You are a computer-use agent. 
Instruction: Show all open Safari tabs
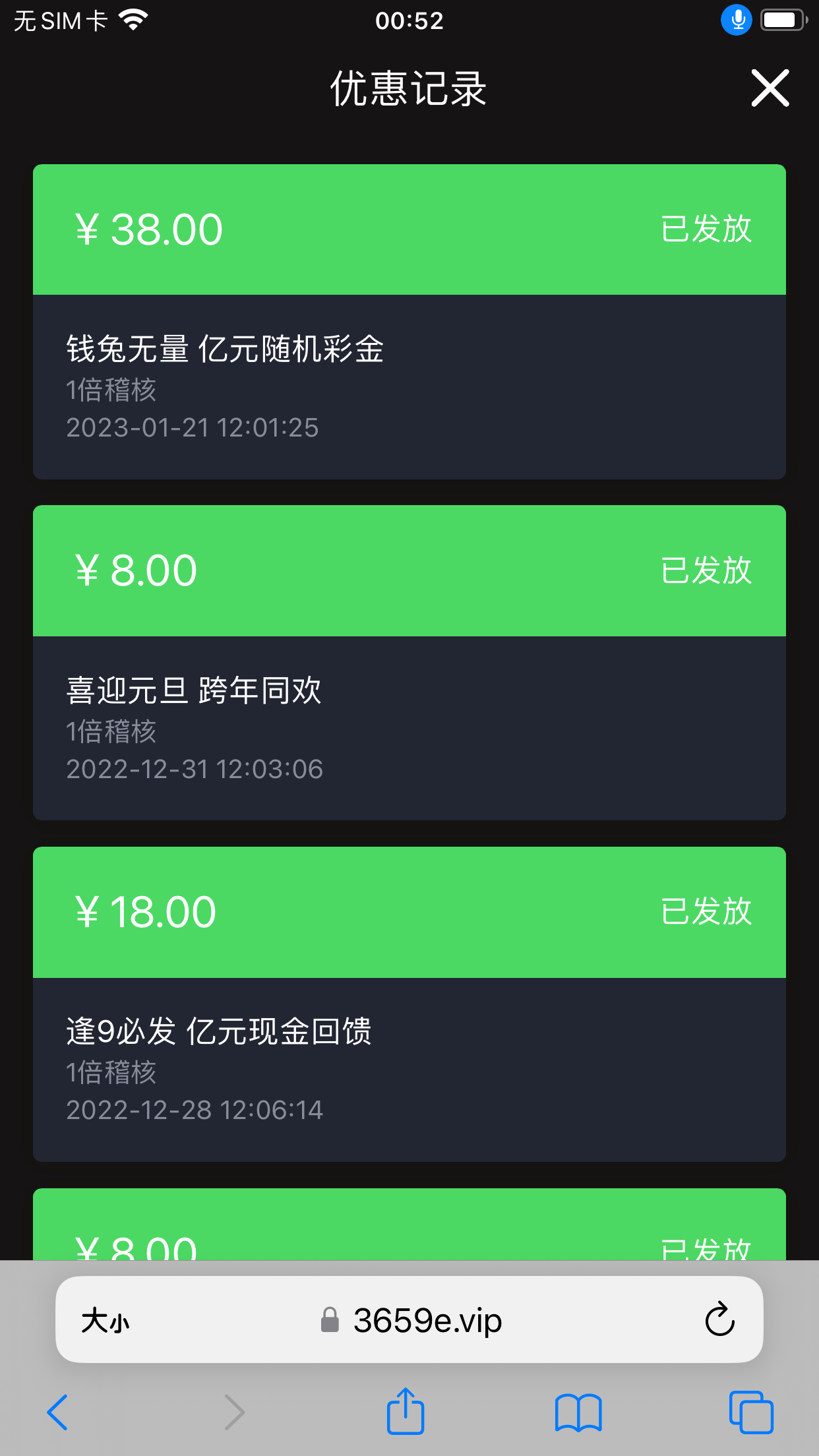click(x=751, y=1412)
